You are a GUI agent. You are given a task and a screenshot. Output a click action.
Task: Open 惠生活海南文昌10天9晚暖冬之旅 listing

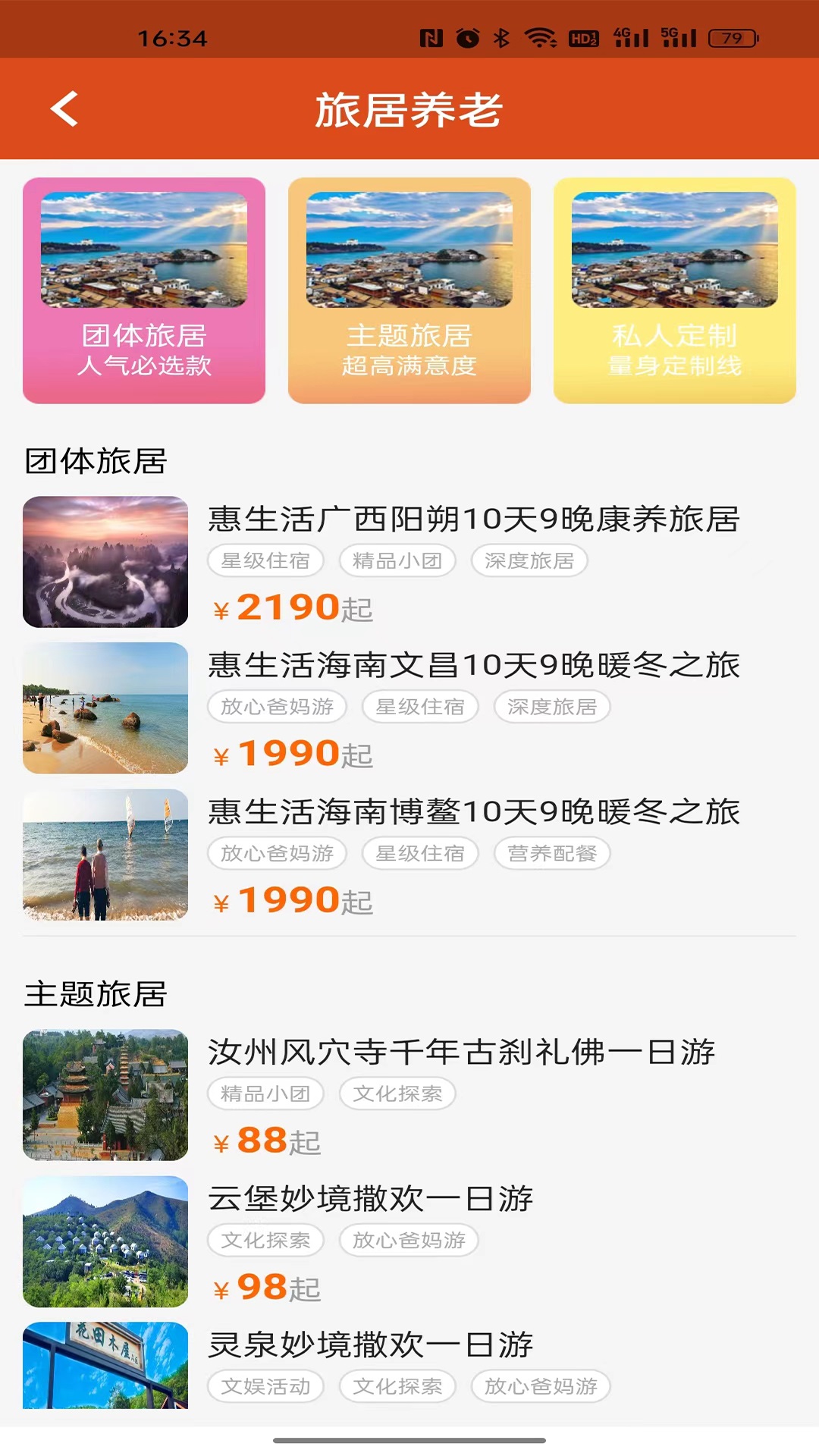pos(474,667)
